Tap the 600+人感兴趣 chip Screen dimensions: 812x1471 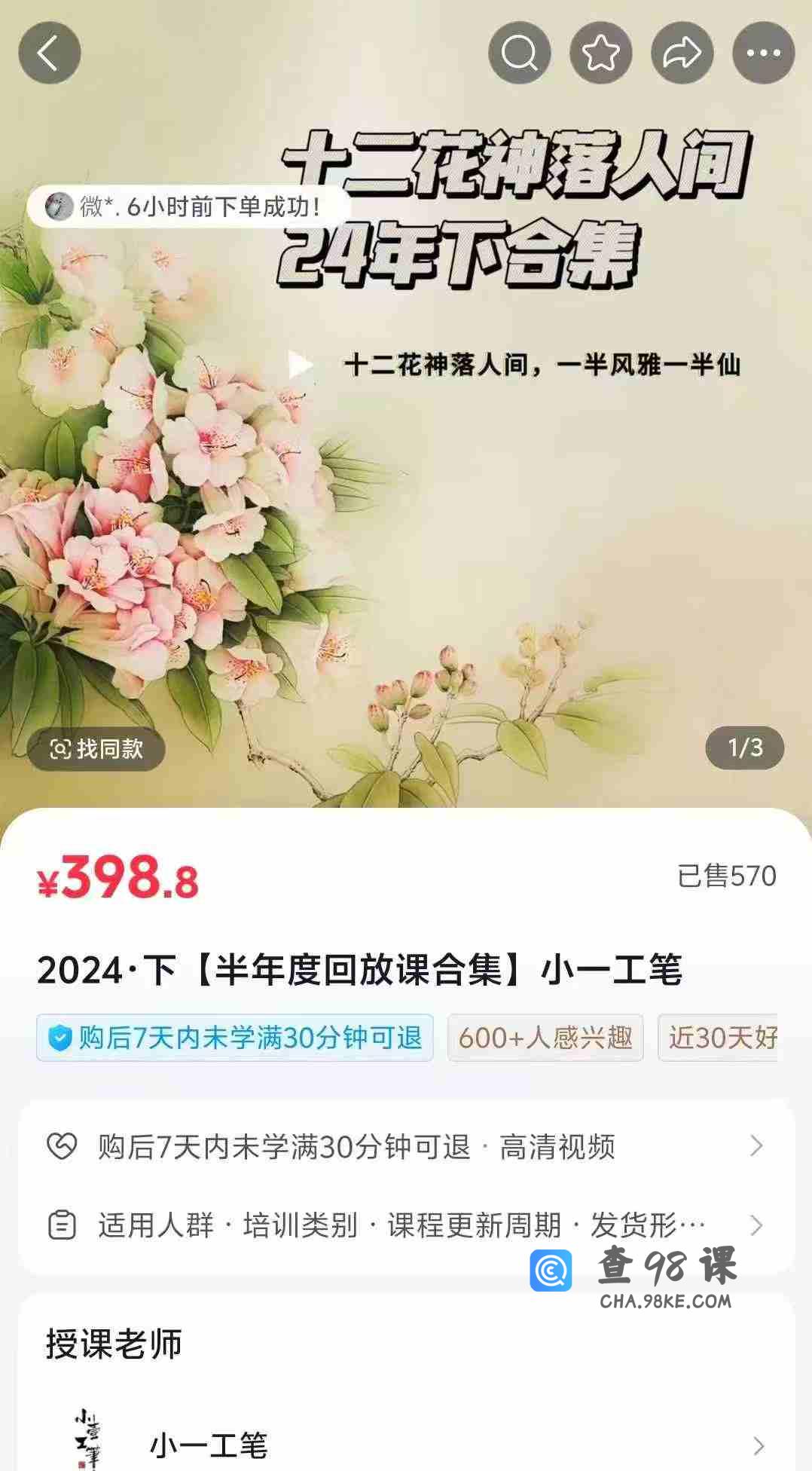point(545,1038)
